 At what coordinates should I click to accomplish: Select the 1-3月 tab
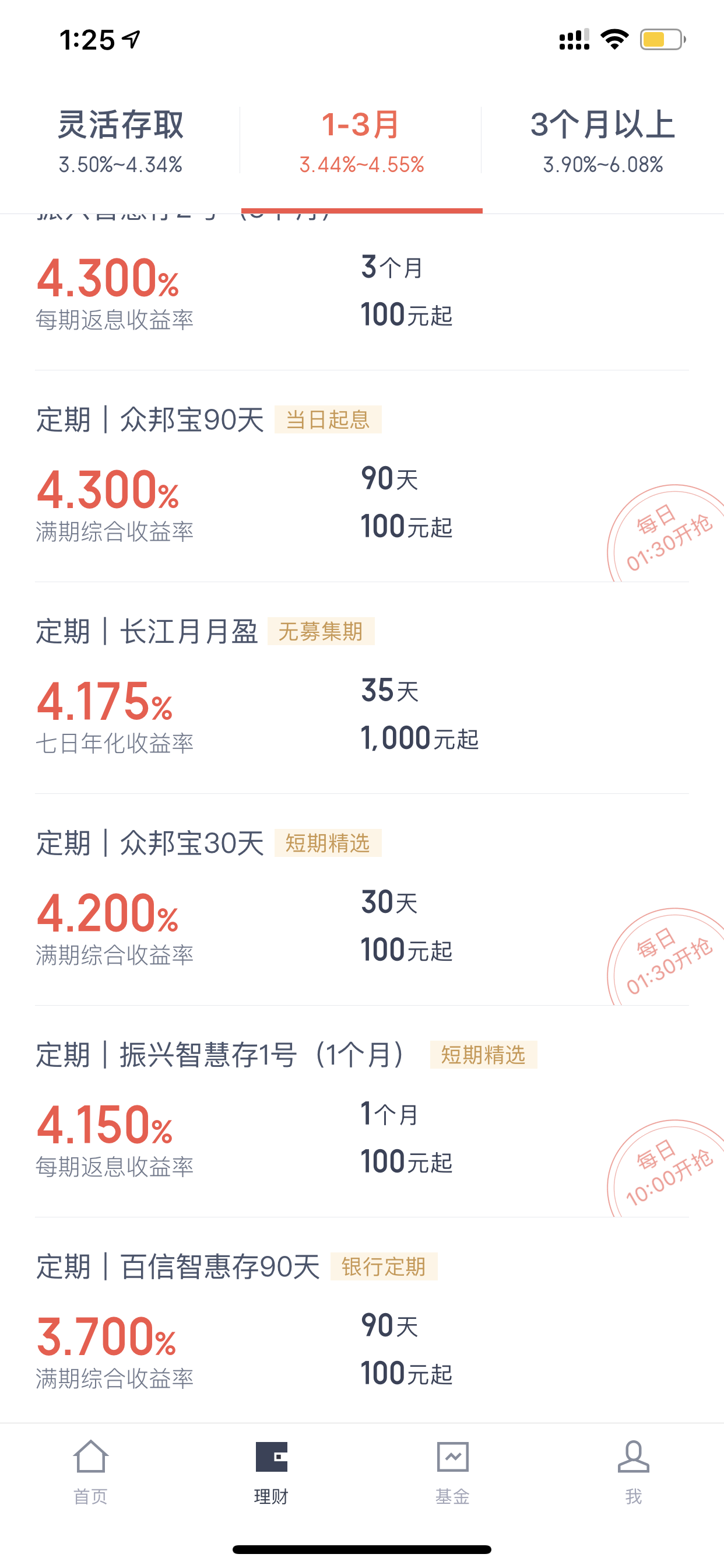click(x=361, y=141)
